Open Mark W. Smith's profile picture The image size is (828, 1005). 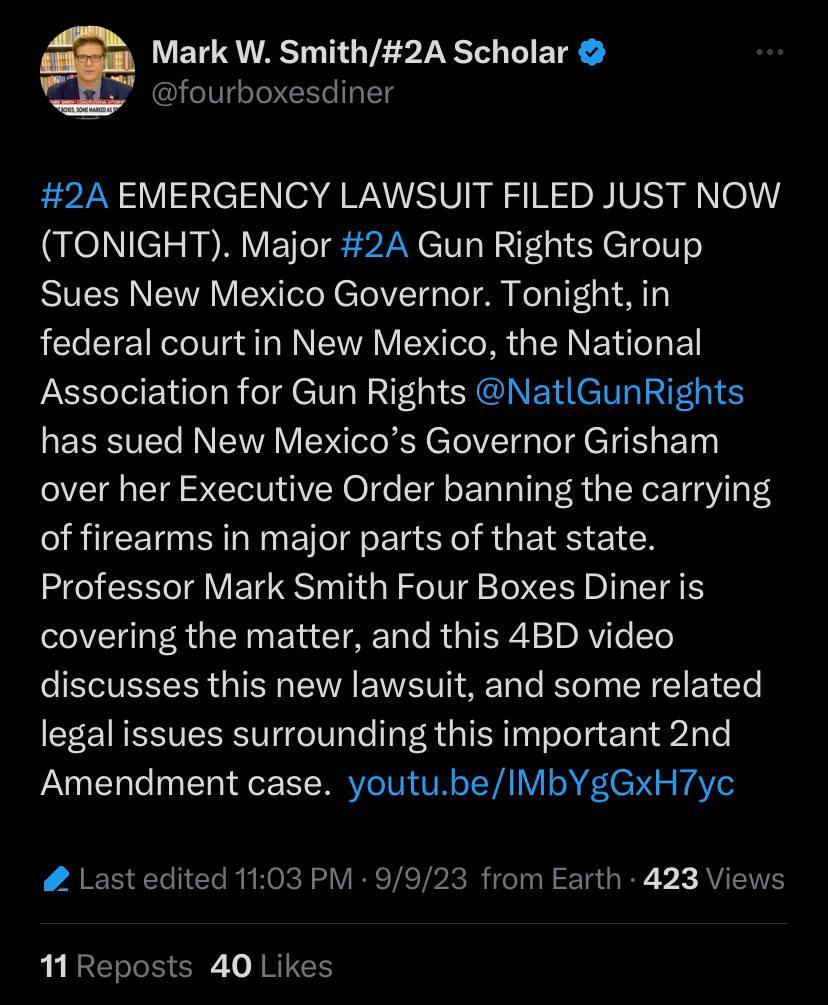tap(87, 72)
